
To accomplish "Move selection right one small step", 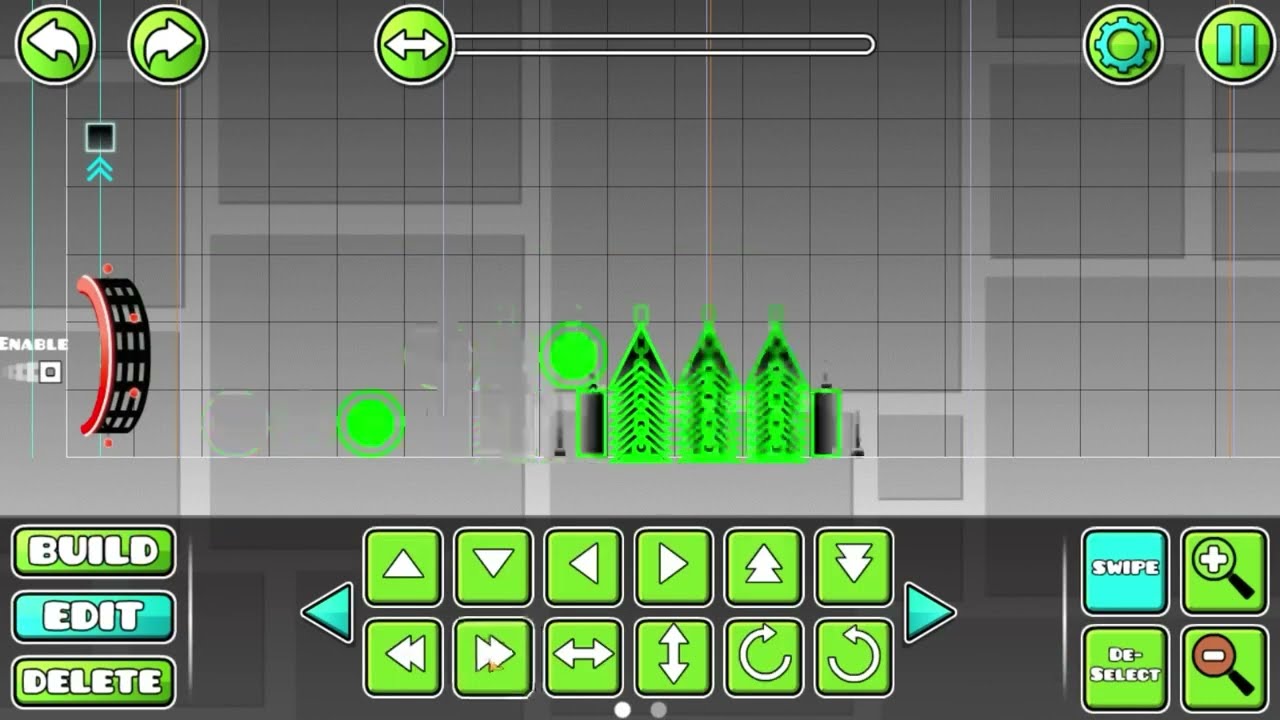I will coord(673,567).
